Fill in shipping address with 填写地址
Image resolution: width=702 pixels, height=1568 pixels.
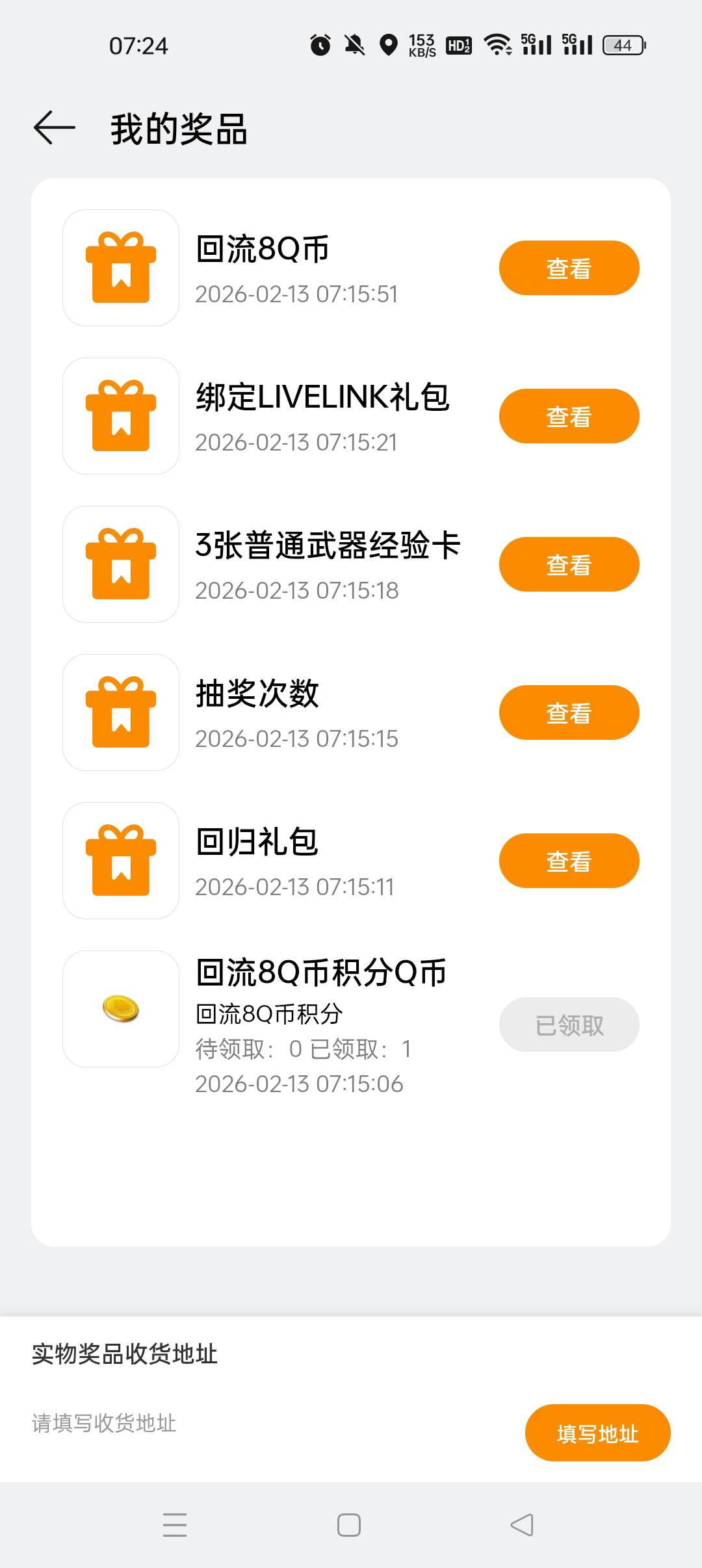597,1433
